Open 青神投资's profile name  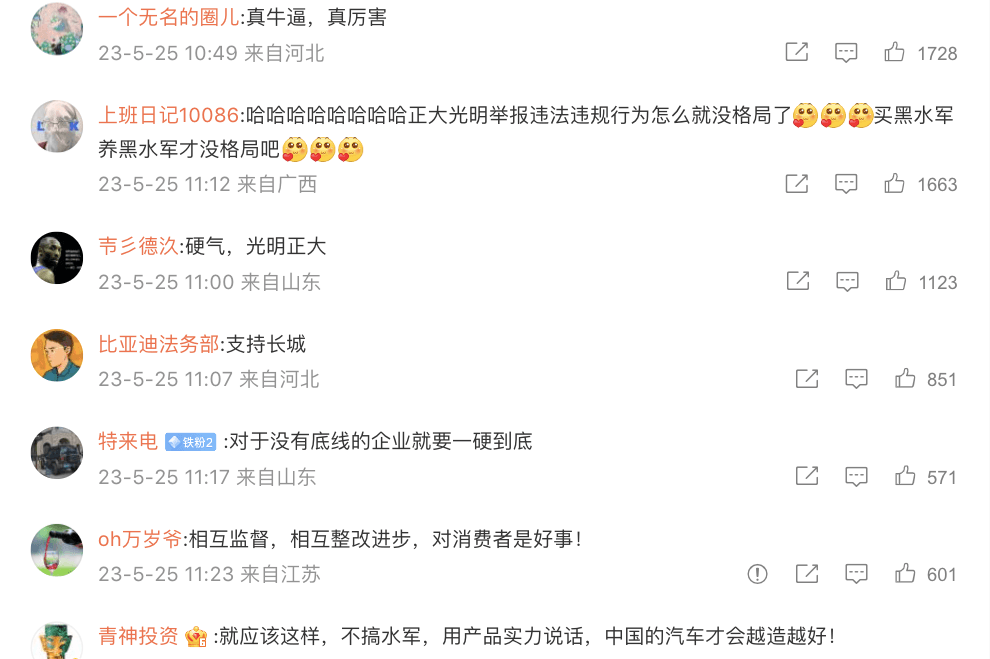[138, 636]
